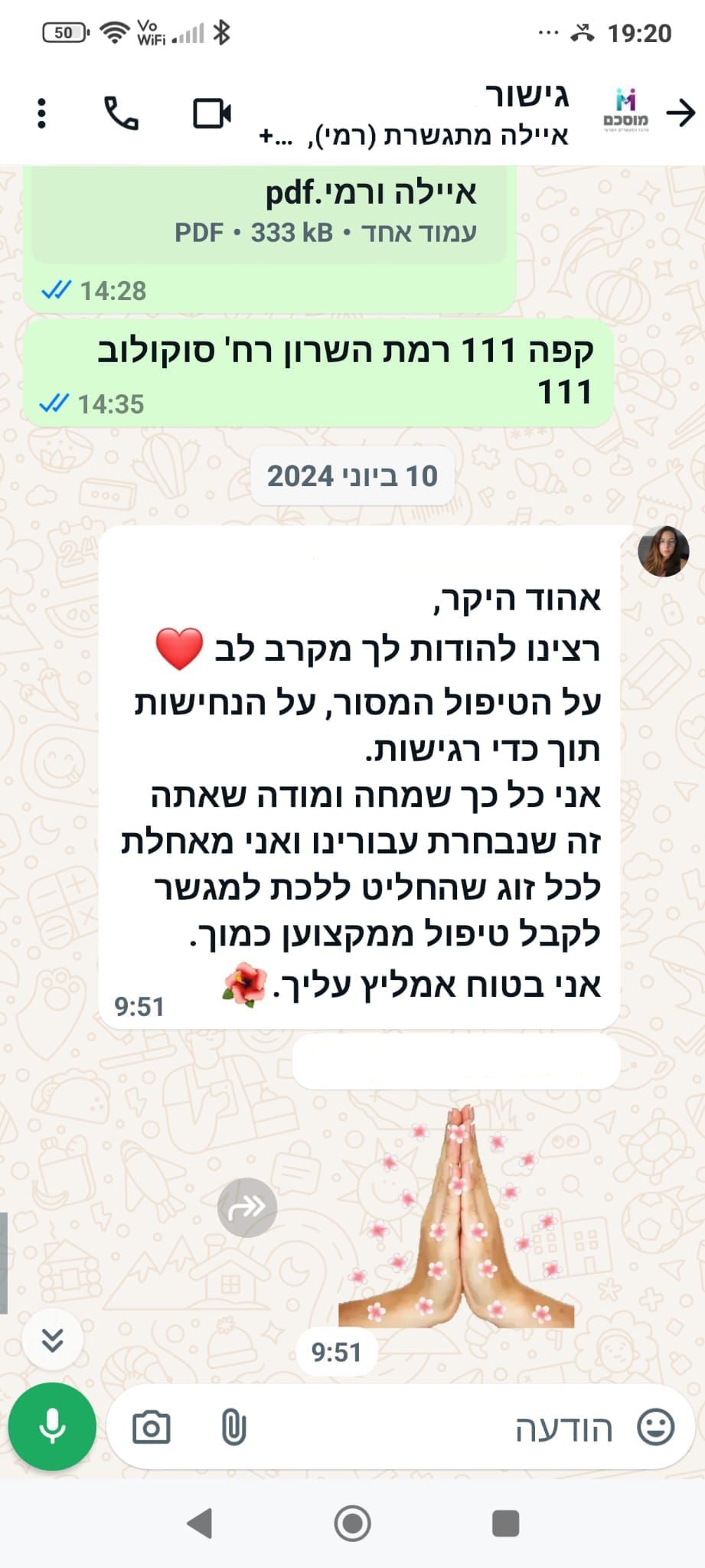Screen dimensions: 705x1568
Task: Start a video call
Action: (x=211, y=113)
